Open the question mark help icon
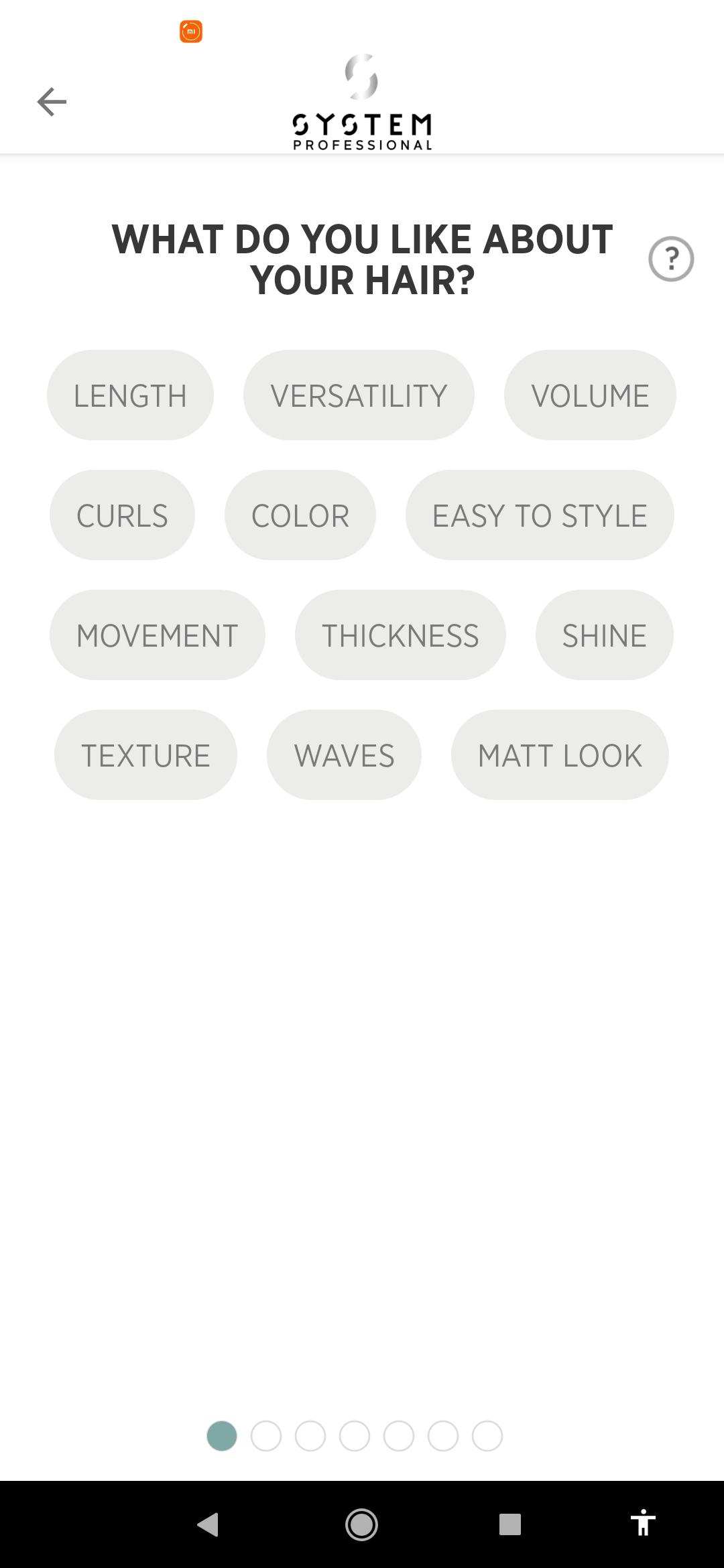 [x=671, y=259]
